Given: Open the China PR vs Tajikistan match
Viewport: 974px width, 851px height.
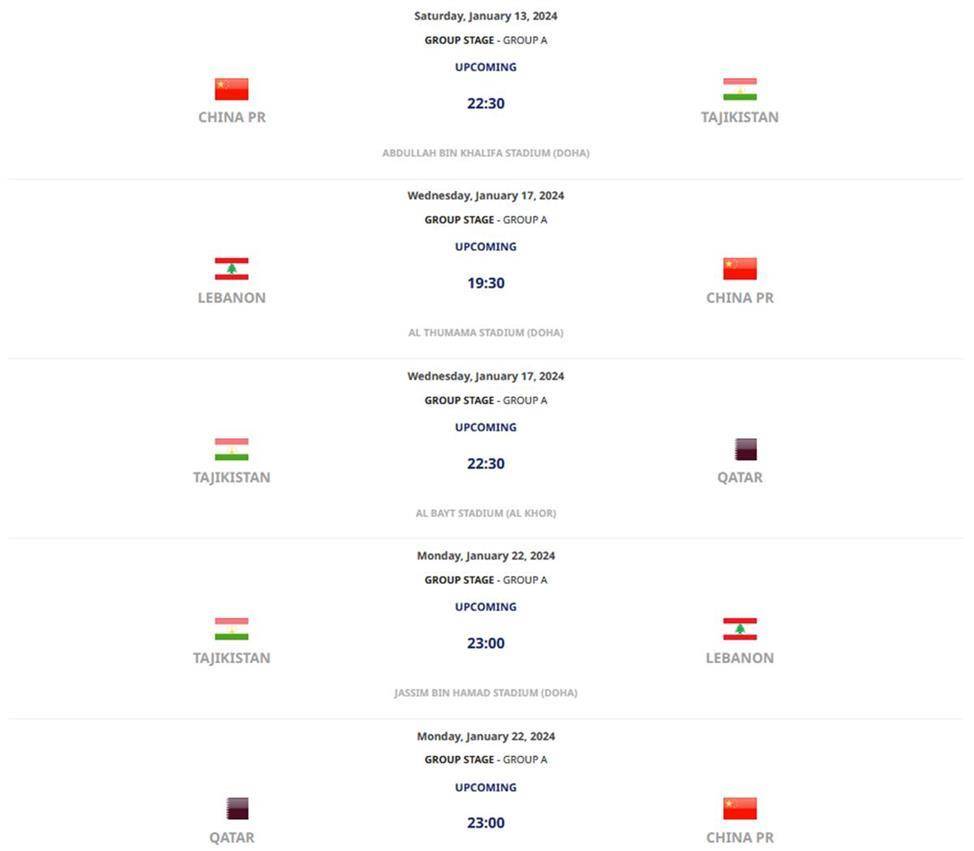Looking at the screenshot, I should [485, 103].
